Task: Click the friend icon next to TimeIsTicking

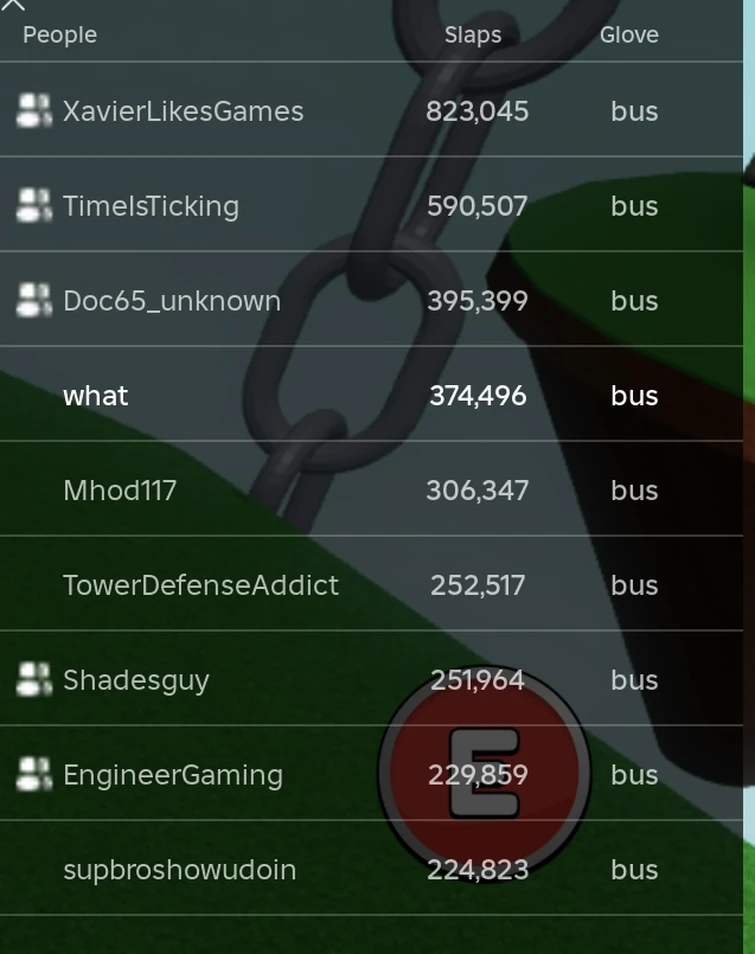Action: click(x=33, y=206)
